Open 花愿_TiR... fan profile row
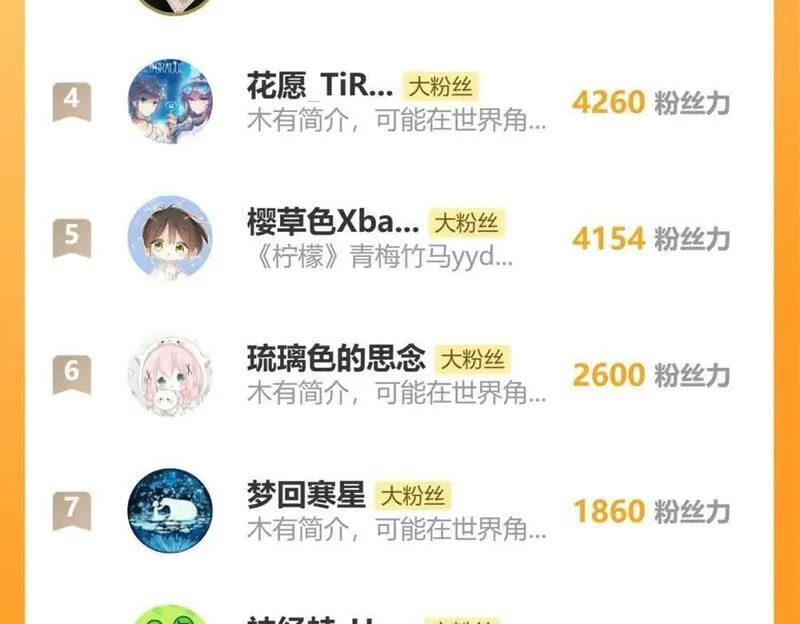This screenshot has height=624, width=800. 319,85
